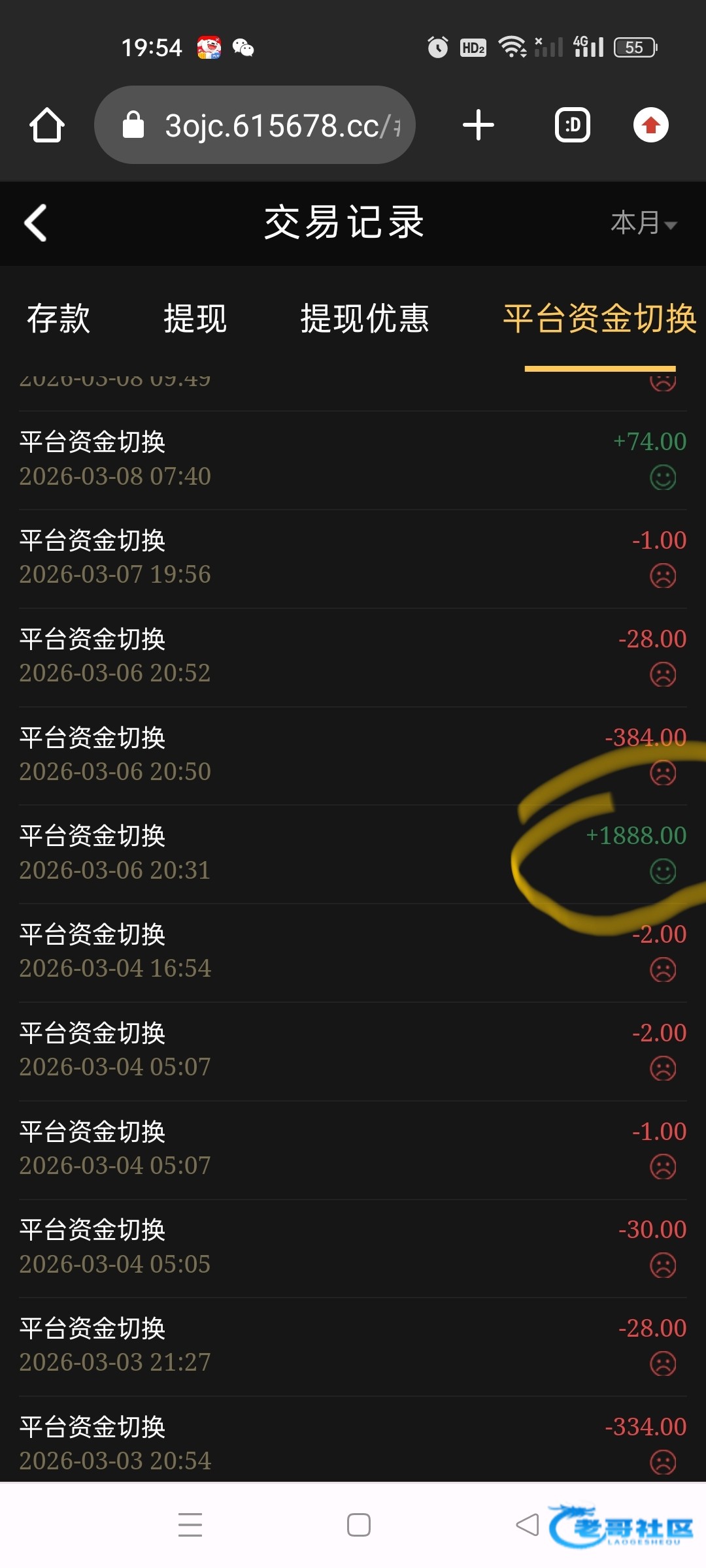Tap the system home button
706x1568 pixels.
point(358,1524)
